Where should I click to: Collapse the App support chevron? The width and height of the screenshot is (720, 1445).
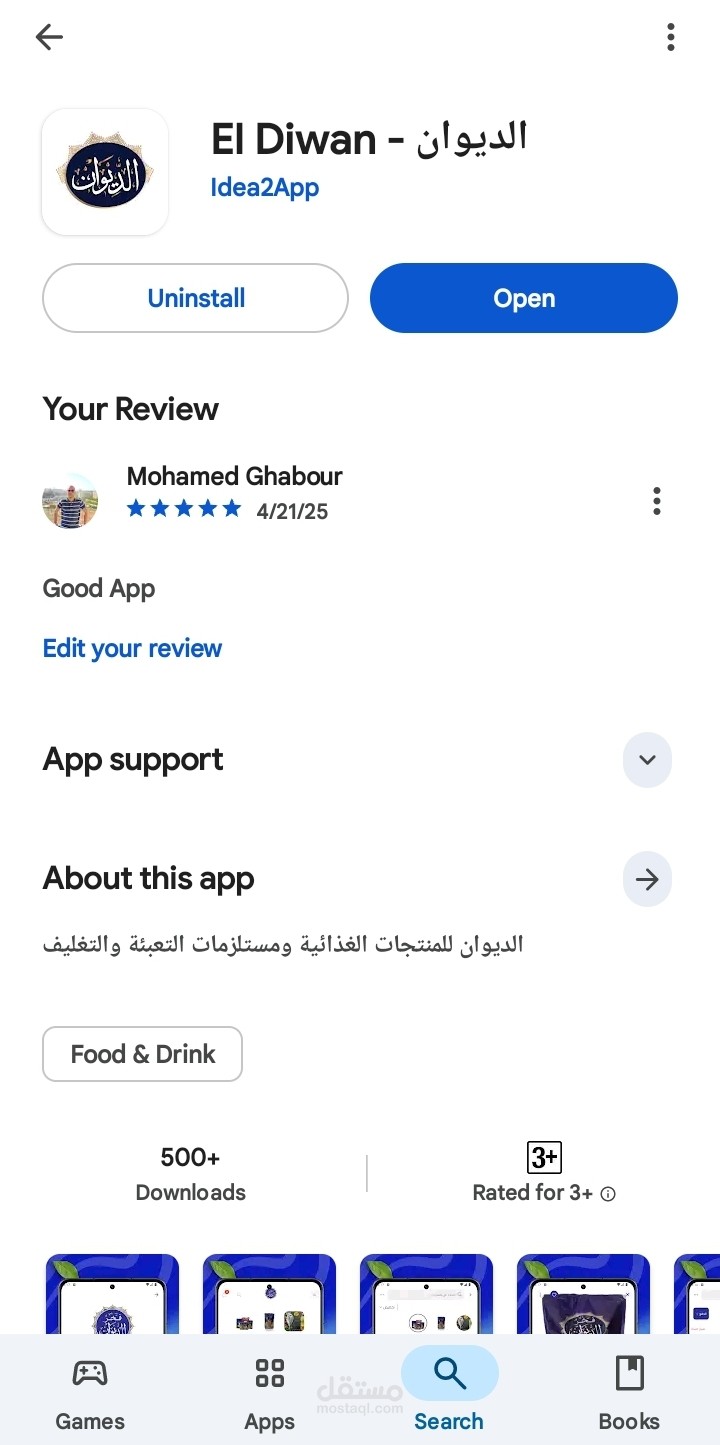647,760
